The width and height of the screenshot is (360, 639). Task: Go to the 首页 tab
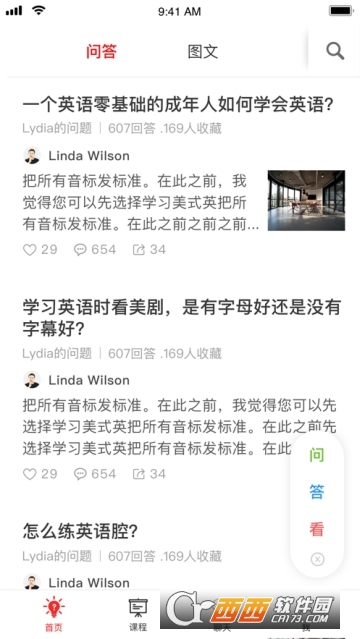(x=54, y=614)
